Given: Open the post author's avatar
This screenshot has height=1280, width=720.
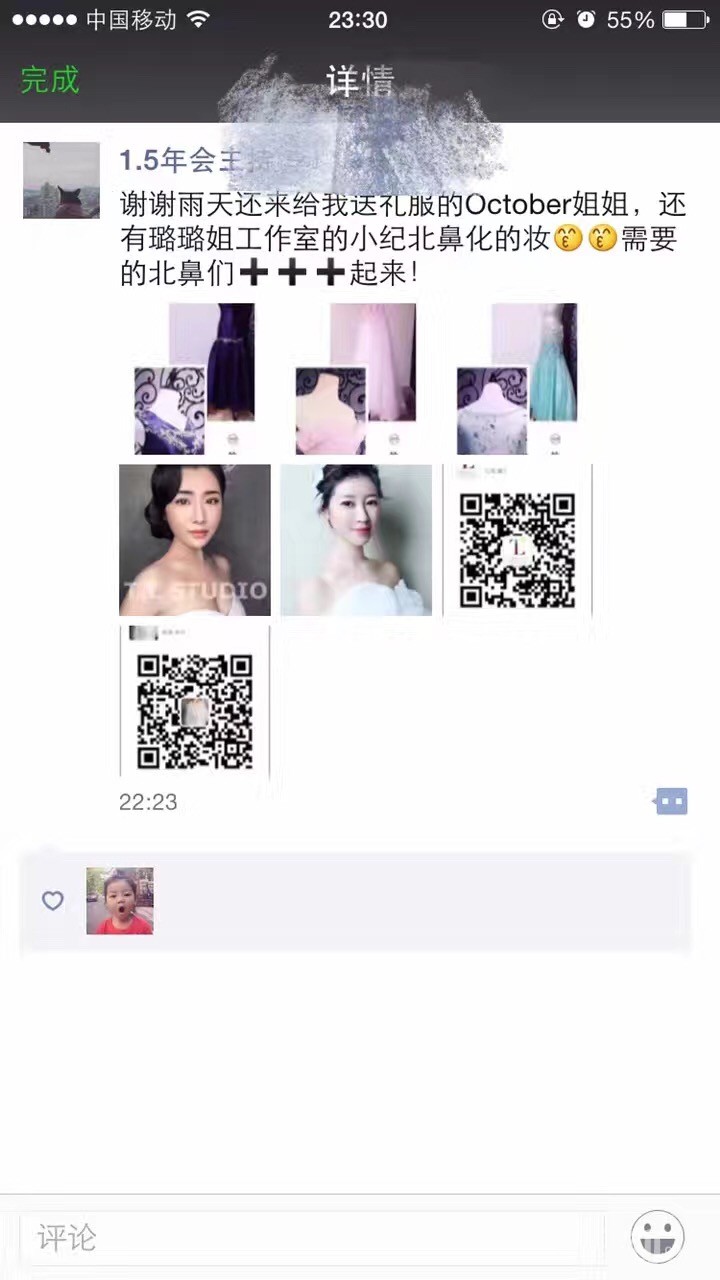Looking at the screenshot, I should [61, 180].
